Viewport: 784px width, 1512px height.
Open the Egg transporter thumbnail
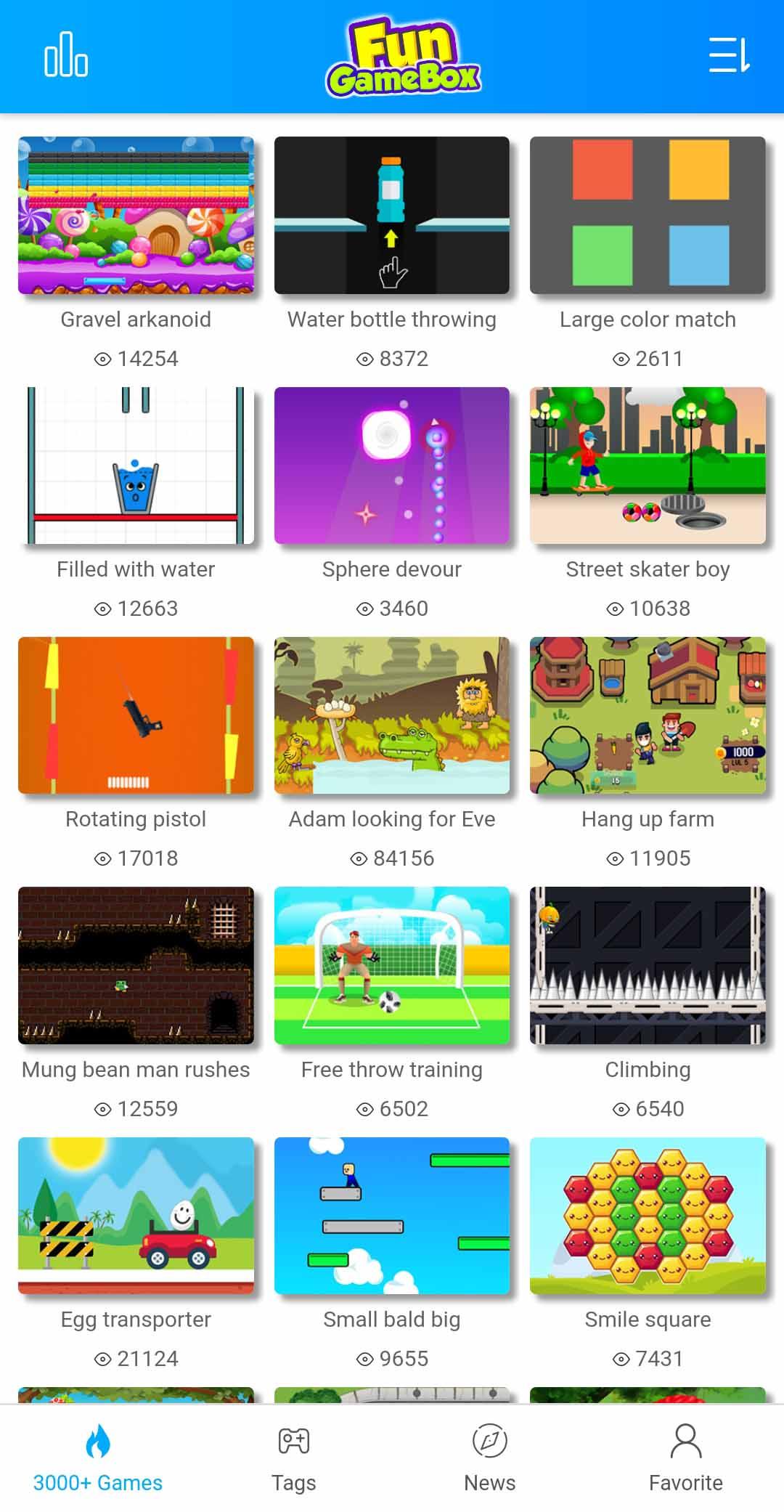click(136, 1215)
